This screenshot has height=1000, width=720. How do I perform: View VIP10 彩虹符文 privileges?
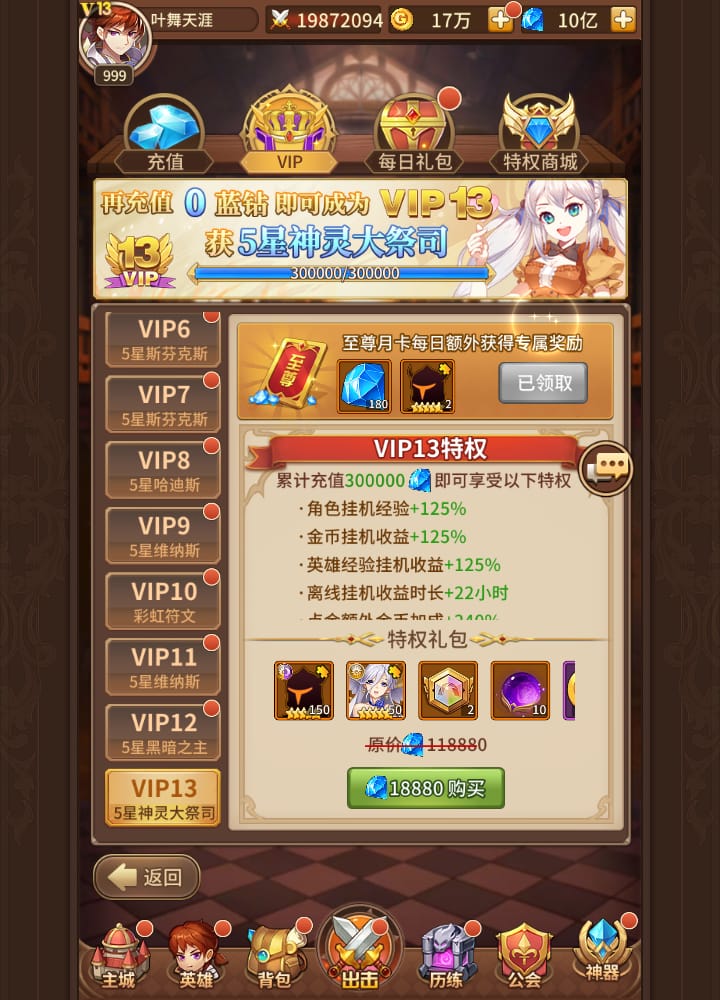pyautogui.click(x=164, y=602)
